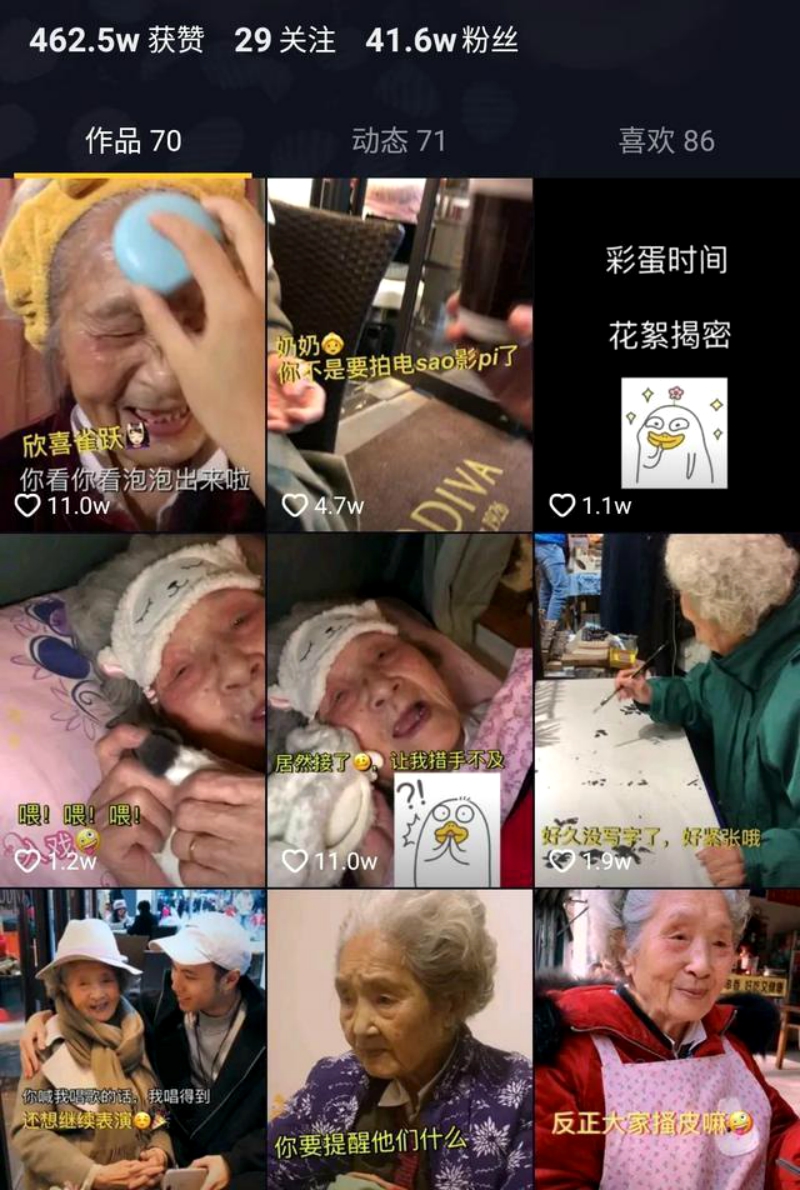Open the 29 关注 following list
The image size is (800, 1190).
(x=285, y=40)
